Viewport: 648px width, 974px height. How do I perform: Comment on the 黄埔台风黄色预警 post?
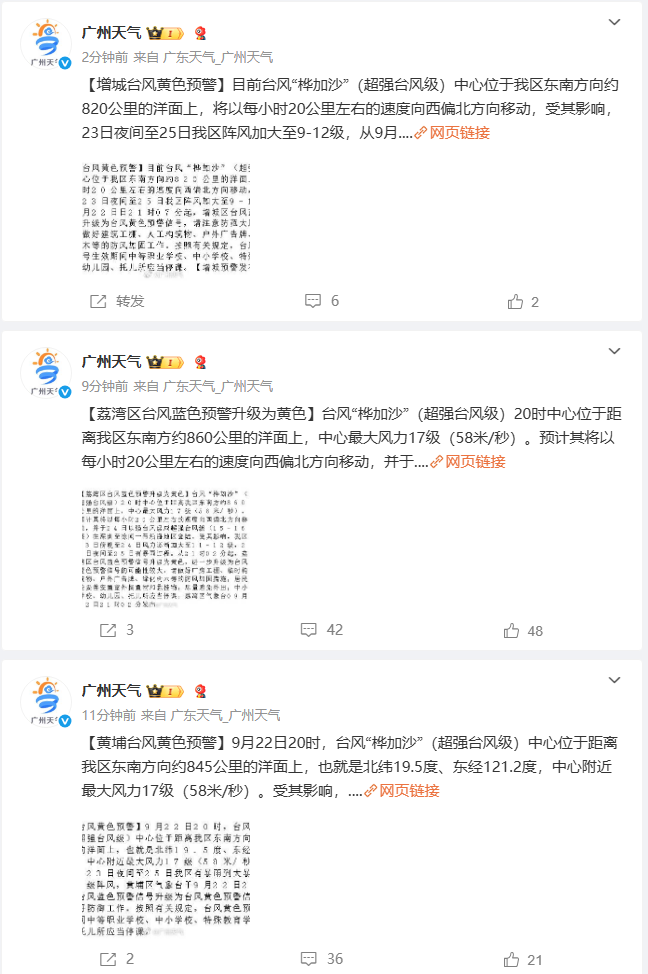(x=322, y=959)
